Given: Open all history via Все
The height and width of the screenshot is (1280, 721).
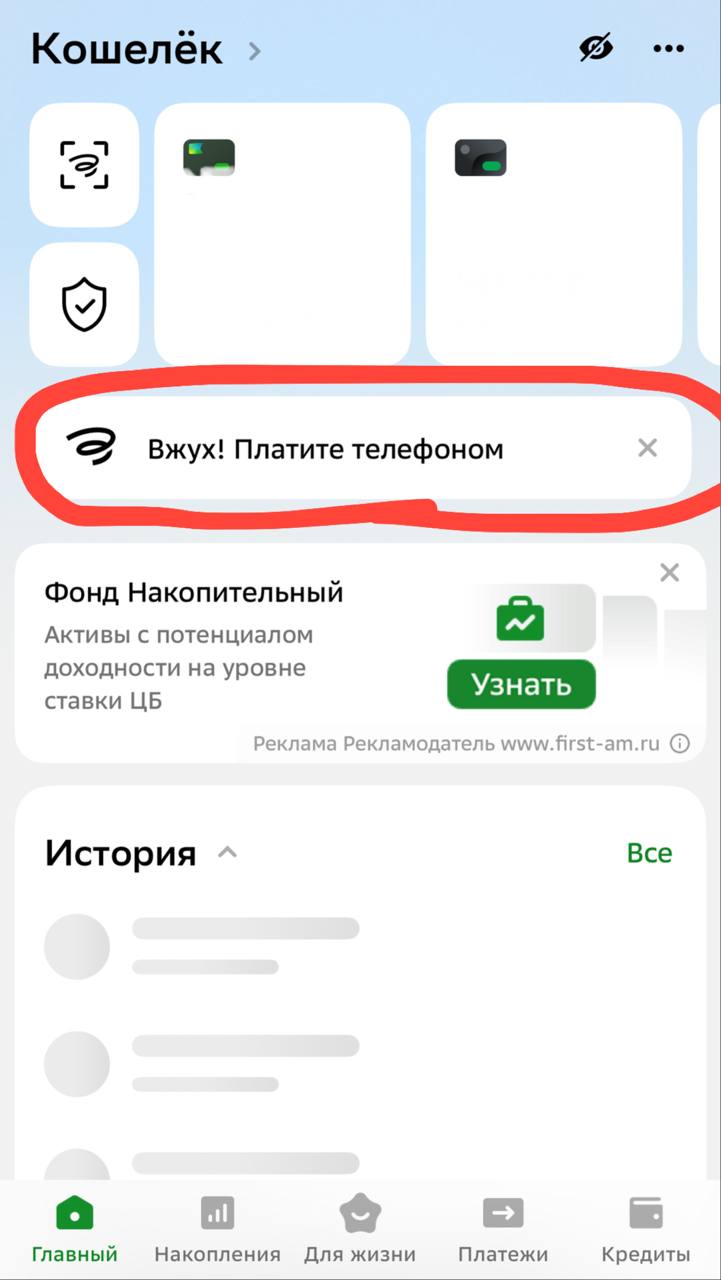Looking at the screenshot, I should click(650, 853).
